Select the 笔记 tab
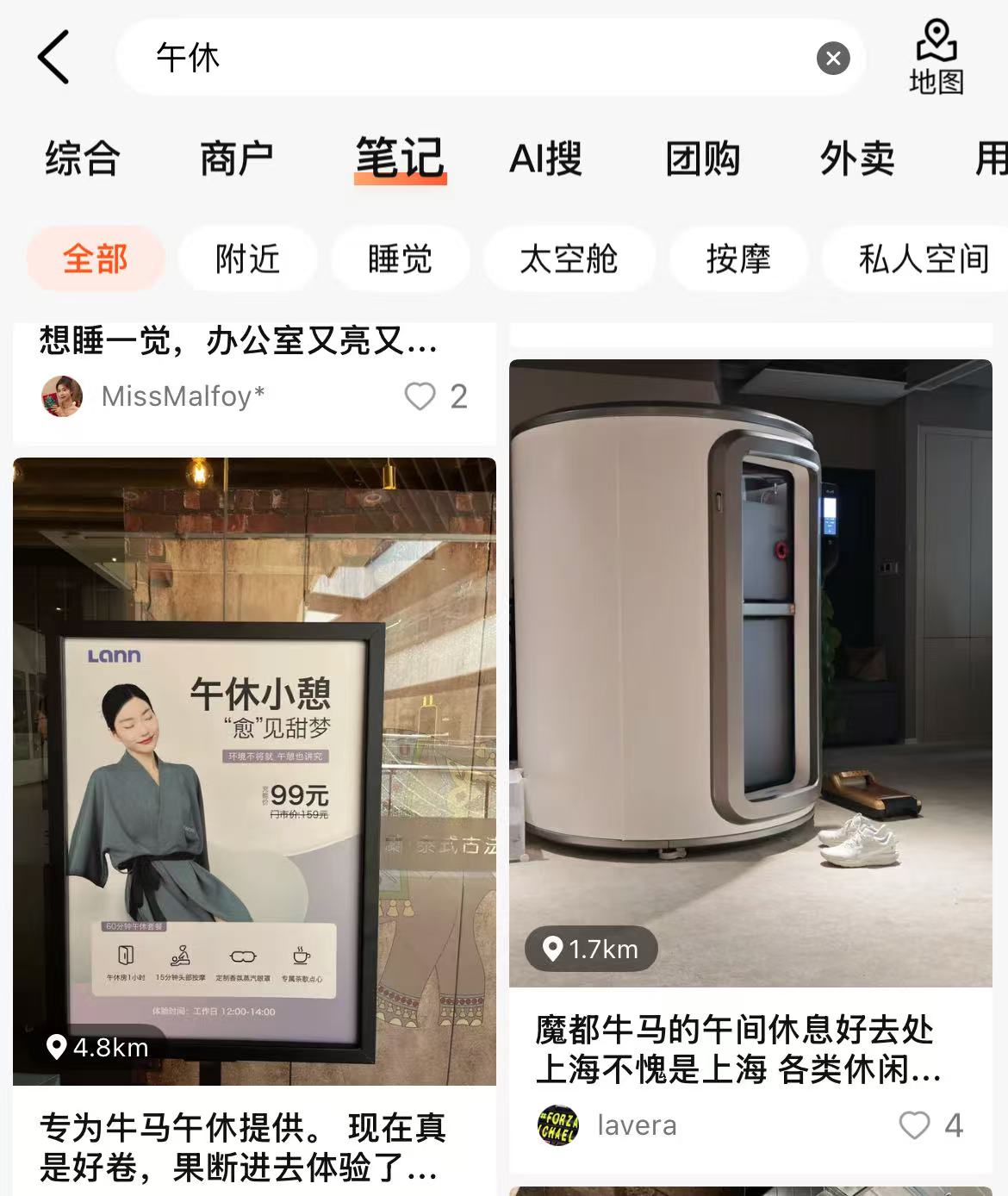 (x=400, y=159)
